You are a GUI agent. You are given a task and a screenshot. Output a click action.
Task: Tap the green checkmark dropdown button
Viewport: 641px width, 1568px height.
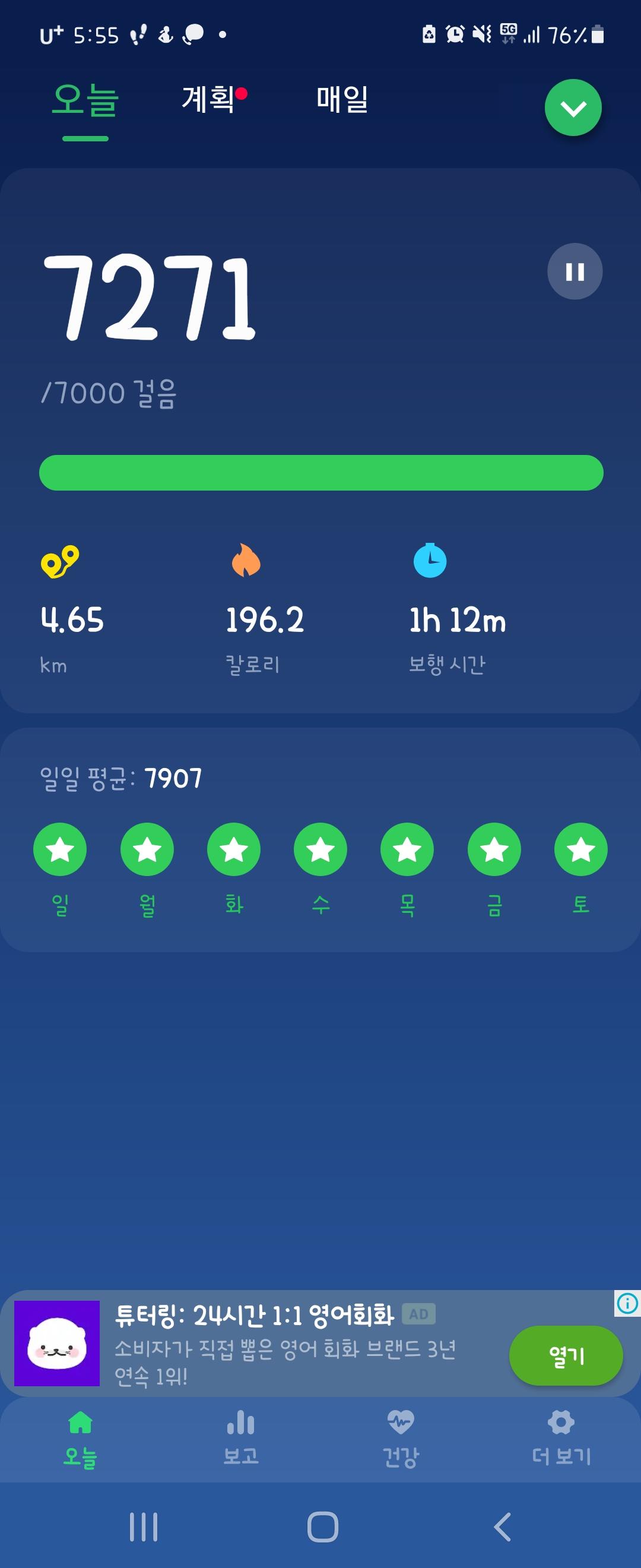pyautogui.click(x=573, y=108)
